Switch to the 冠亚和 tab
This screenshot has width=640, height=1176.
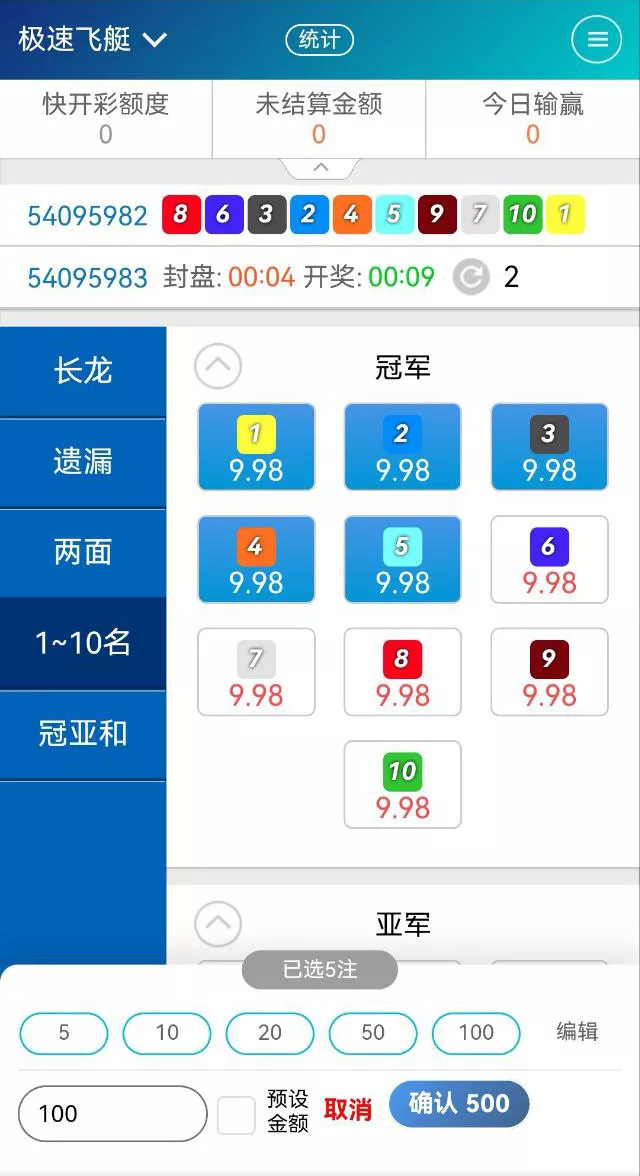(83, 734)
